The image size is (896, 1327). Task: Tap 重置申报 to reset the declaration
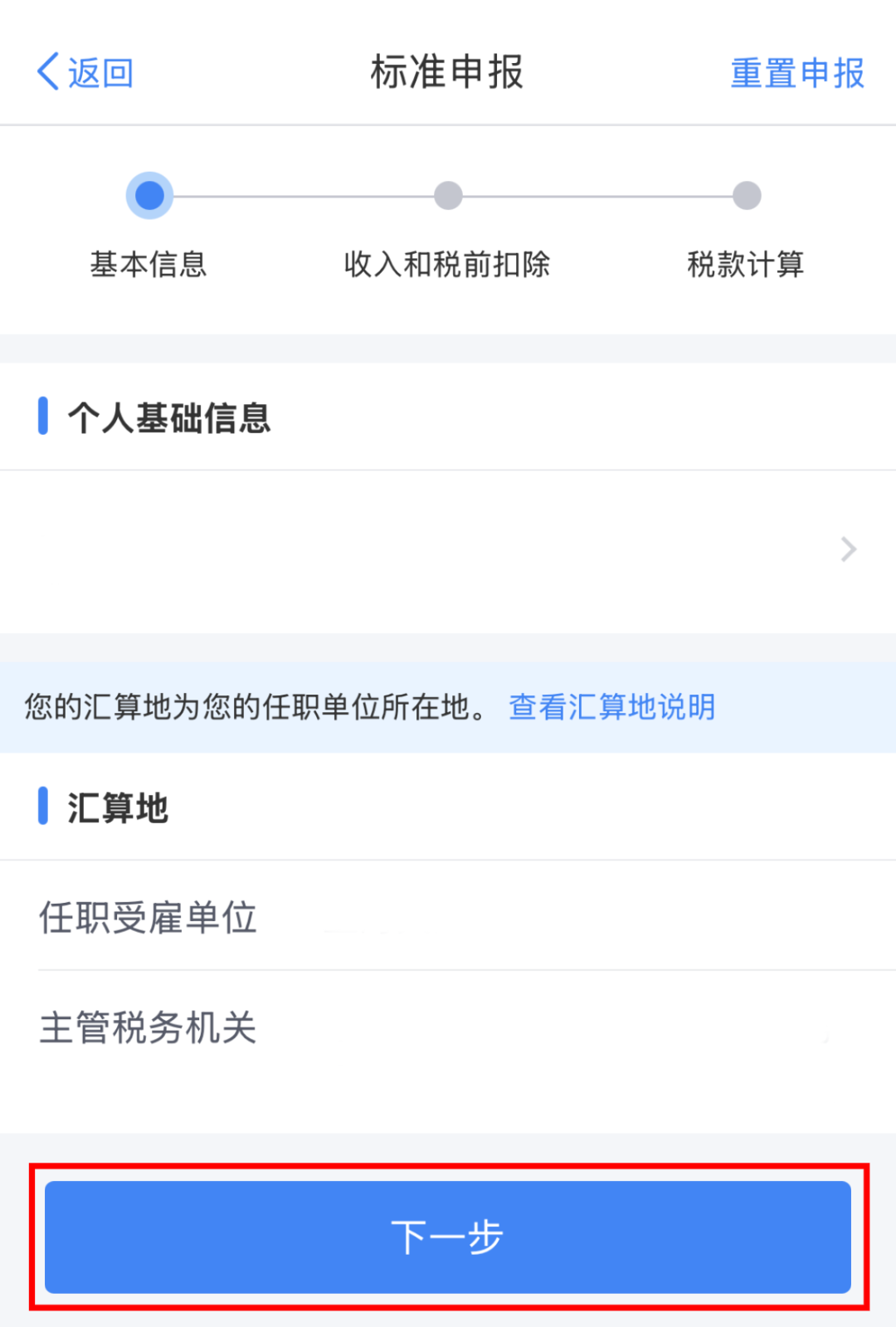point(796,73)
